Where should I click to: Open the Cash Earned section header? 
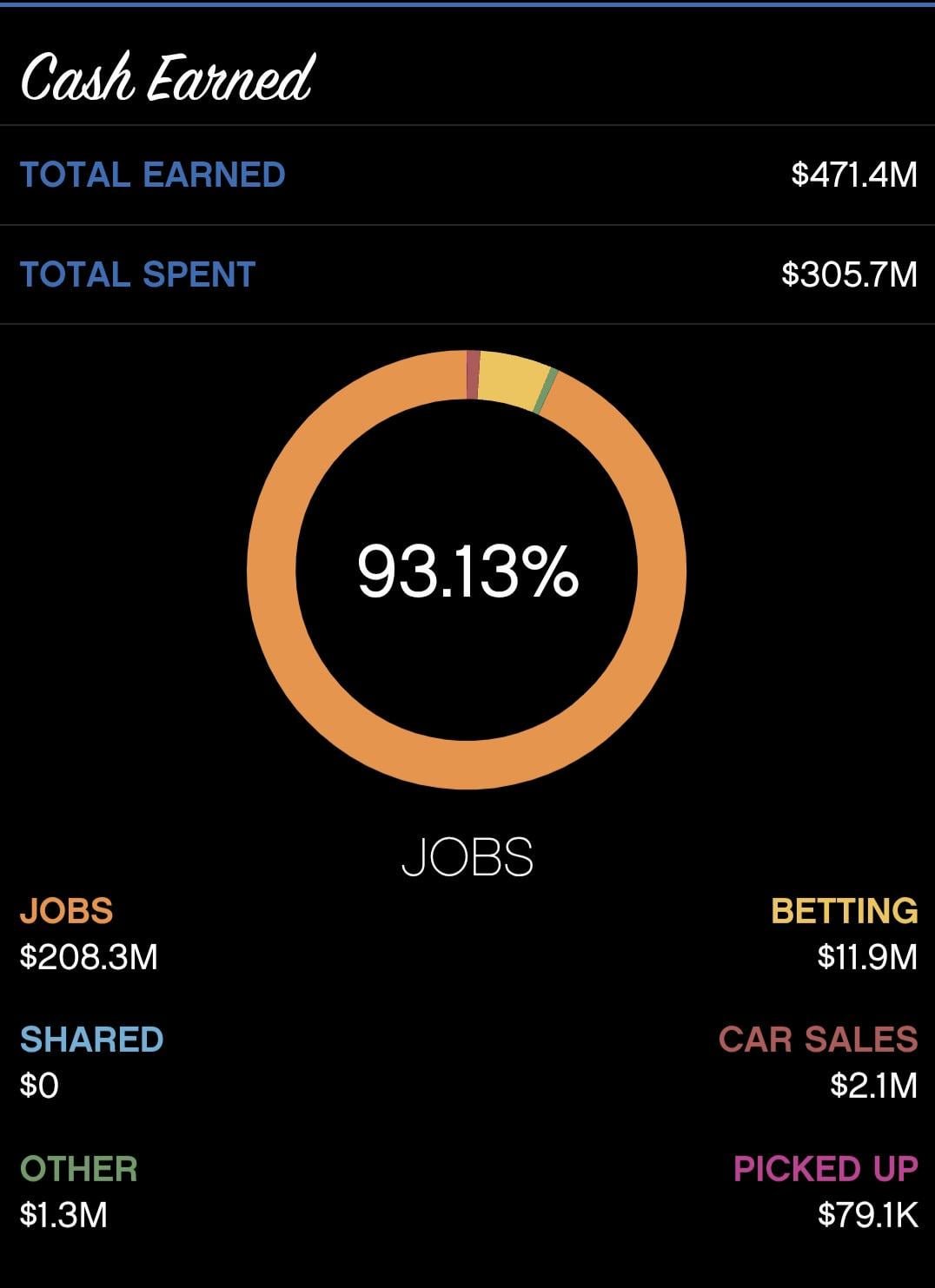coord(170,79)
